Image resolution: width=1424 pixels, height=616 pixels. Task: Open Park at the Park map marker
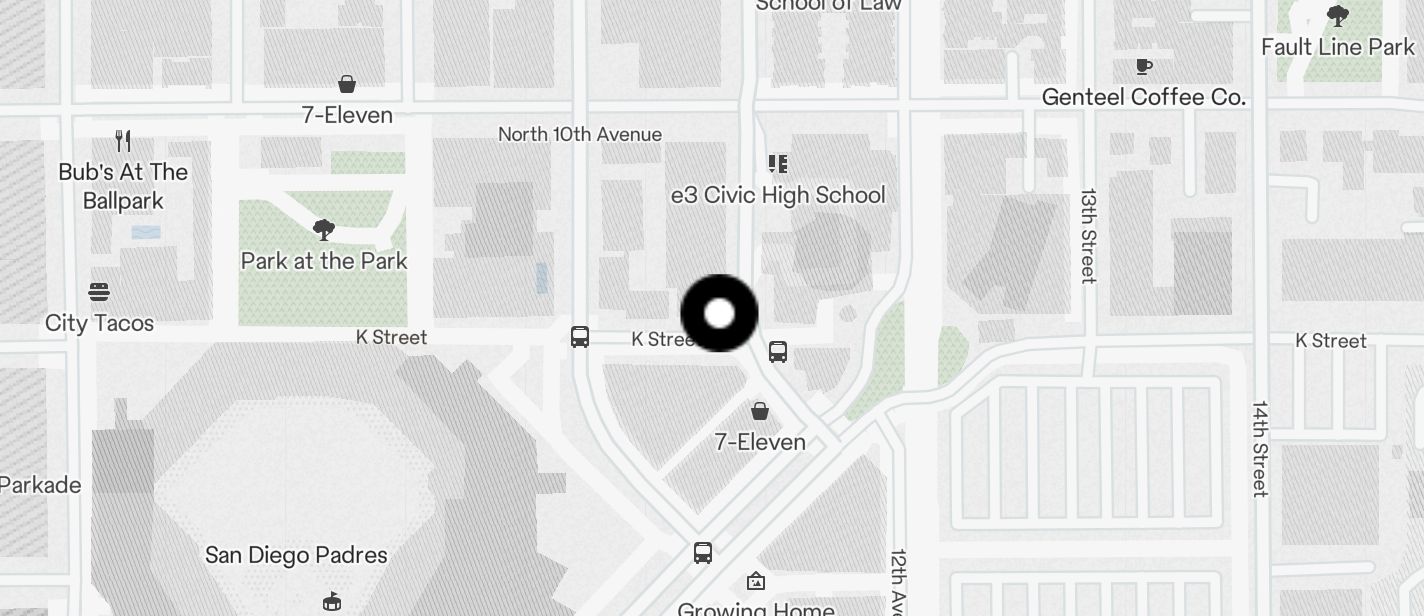[x=323, y=231]
